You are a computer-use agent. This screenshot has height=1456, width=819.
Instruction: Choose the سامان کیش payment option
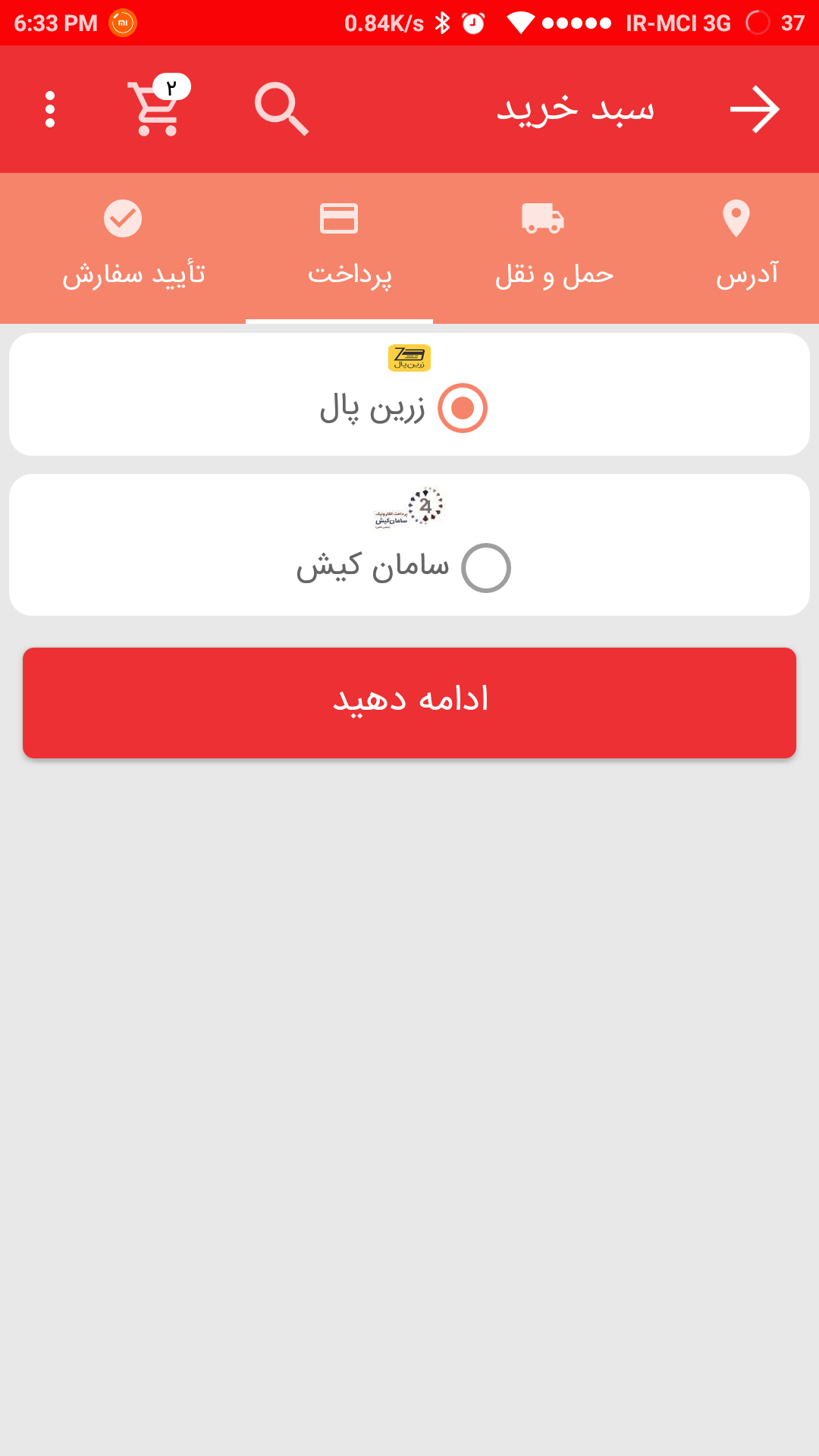click(486, 566)
